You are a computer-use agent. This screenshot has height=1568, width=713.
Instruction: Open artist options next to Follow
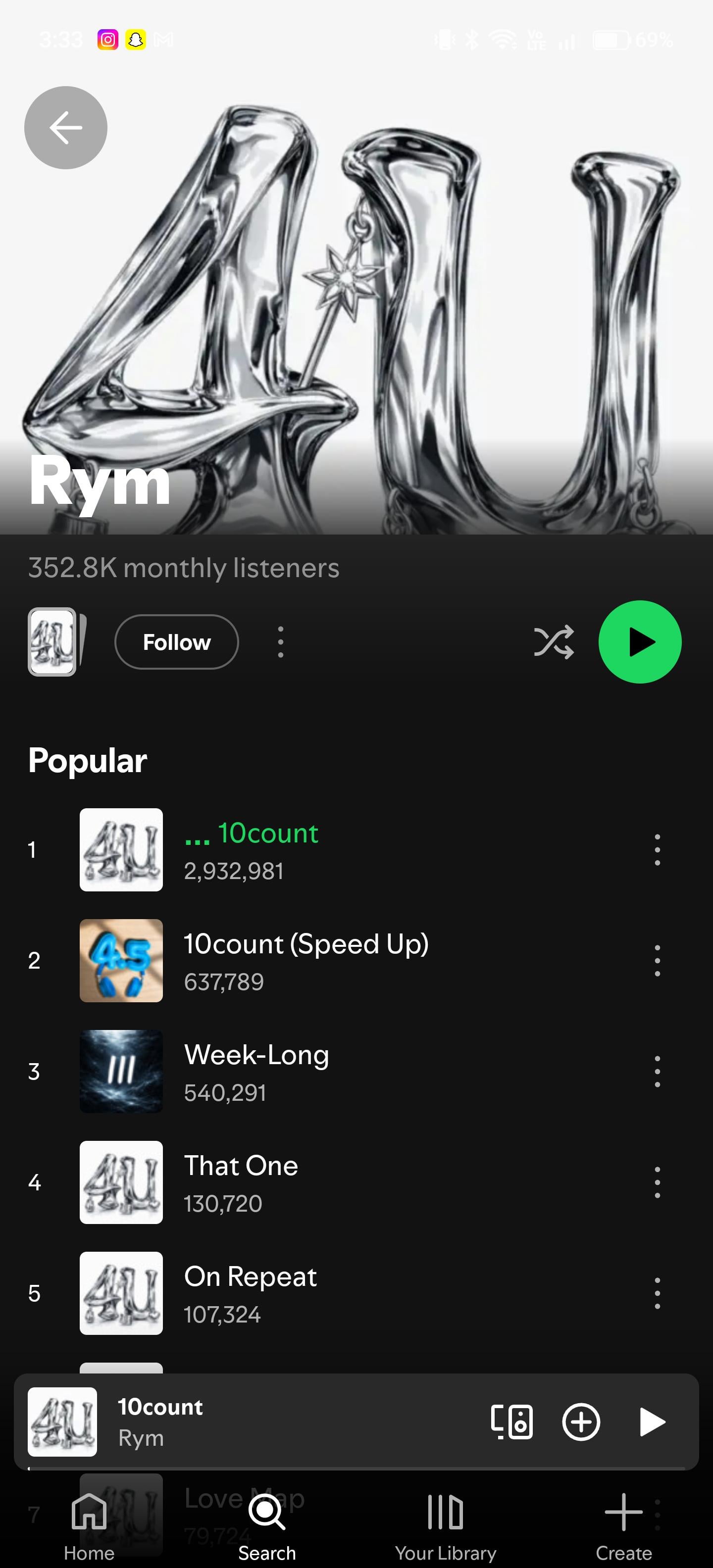pos(281,642)
